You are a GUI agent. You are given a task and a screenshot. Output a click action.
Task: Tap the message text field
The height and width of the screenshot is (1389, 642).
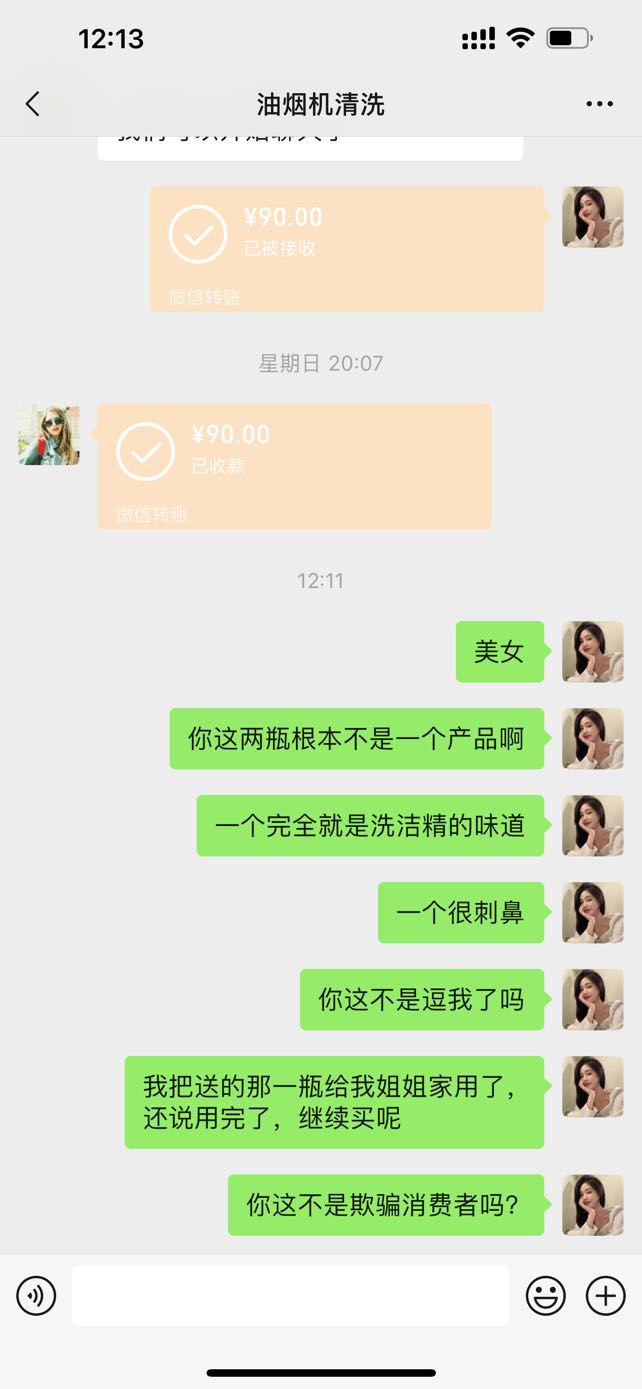(x=291, y=1296)
